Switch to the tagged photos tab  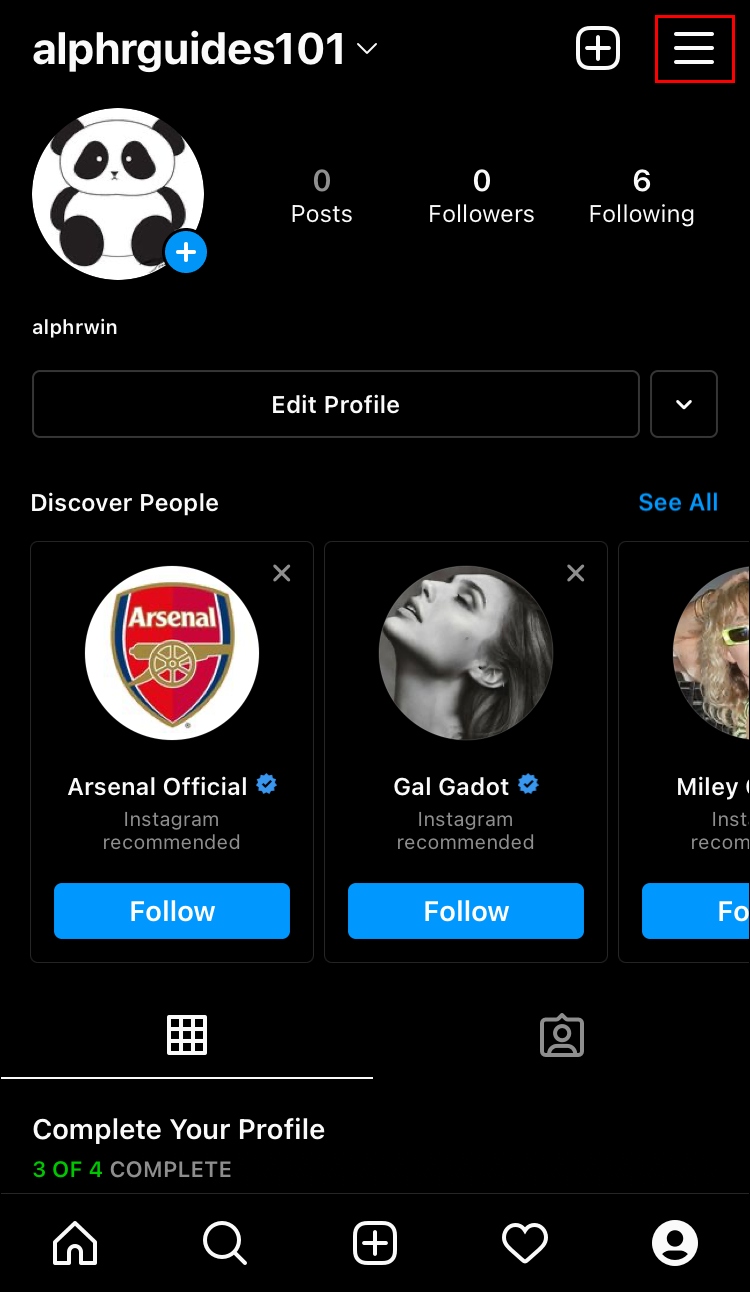tap(562, 1037)
